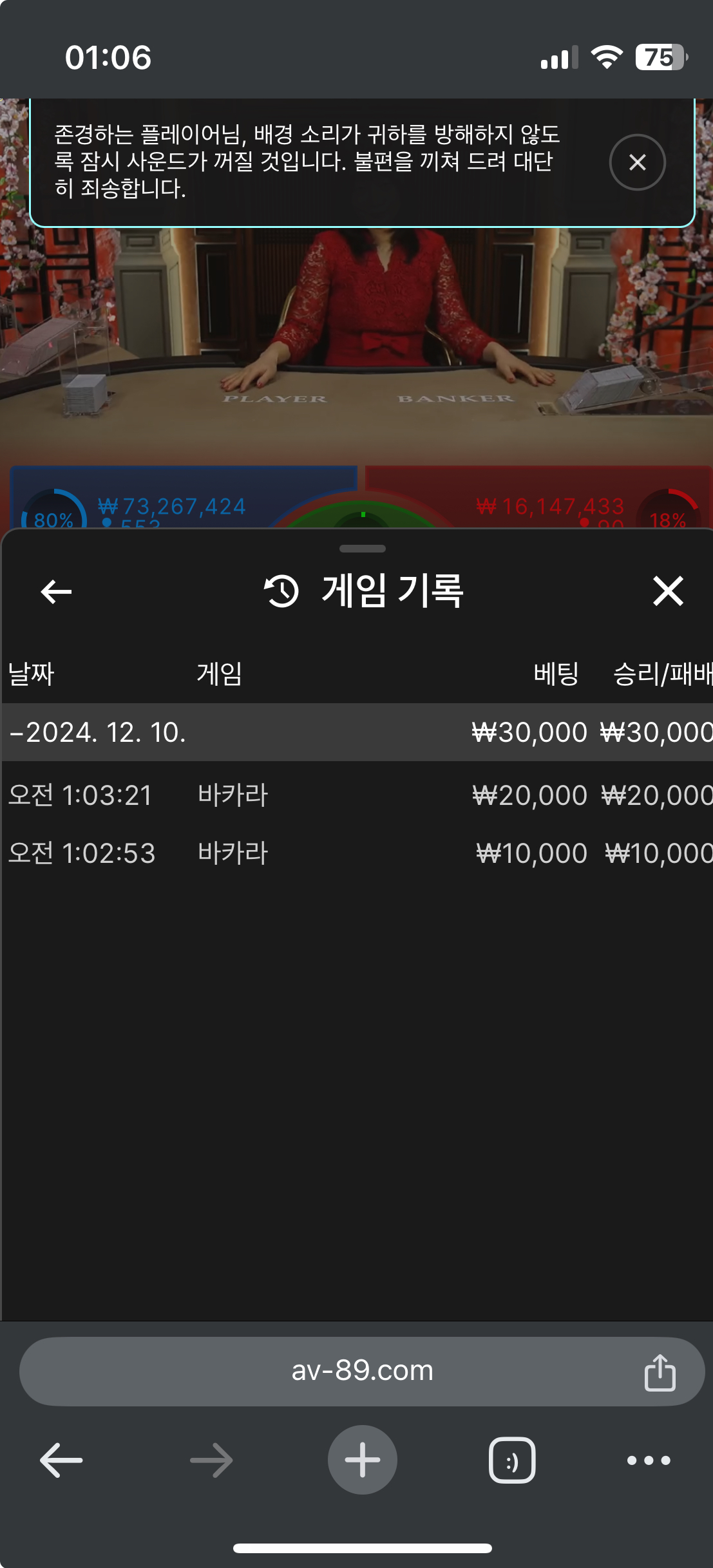
Task: Open a new browser tab
Action: [x=362, y=1460]
